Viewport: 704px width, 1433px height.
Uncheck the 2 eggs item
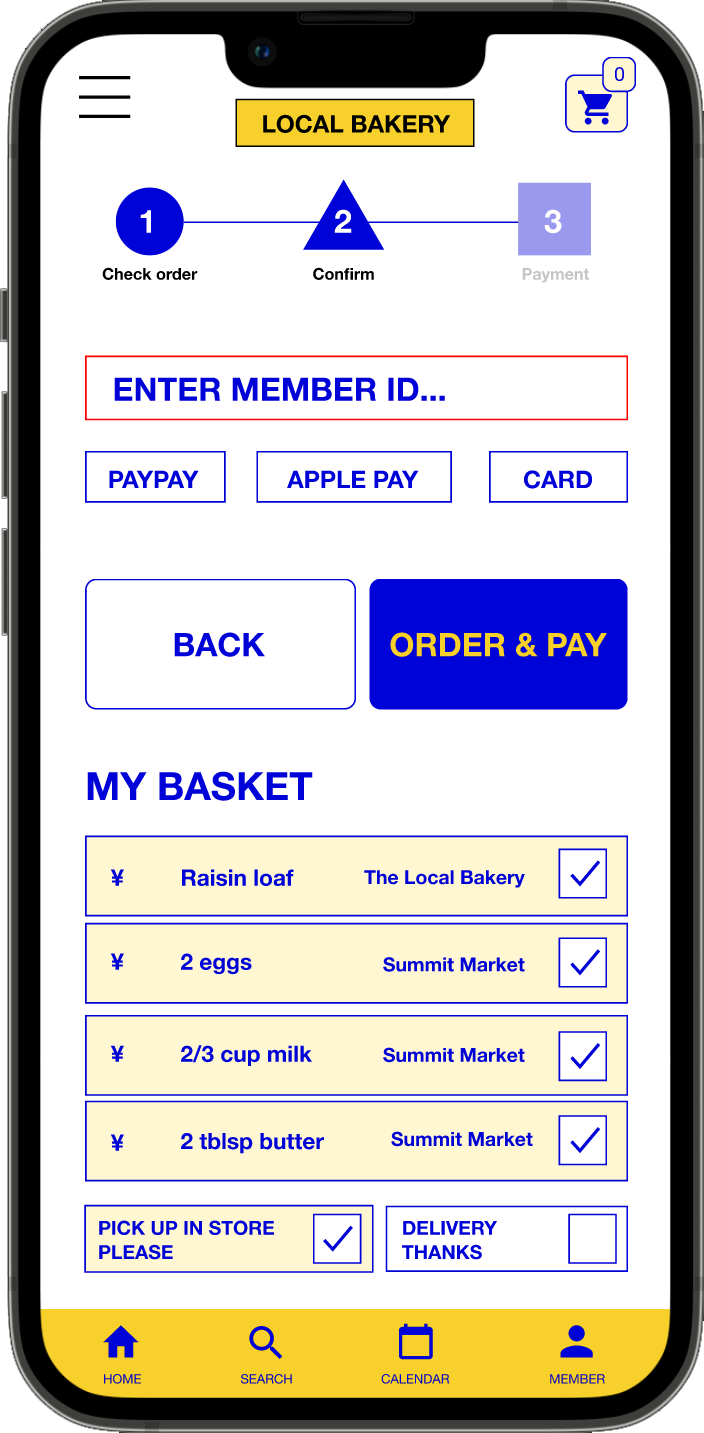[583, 963]
